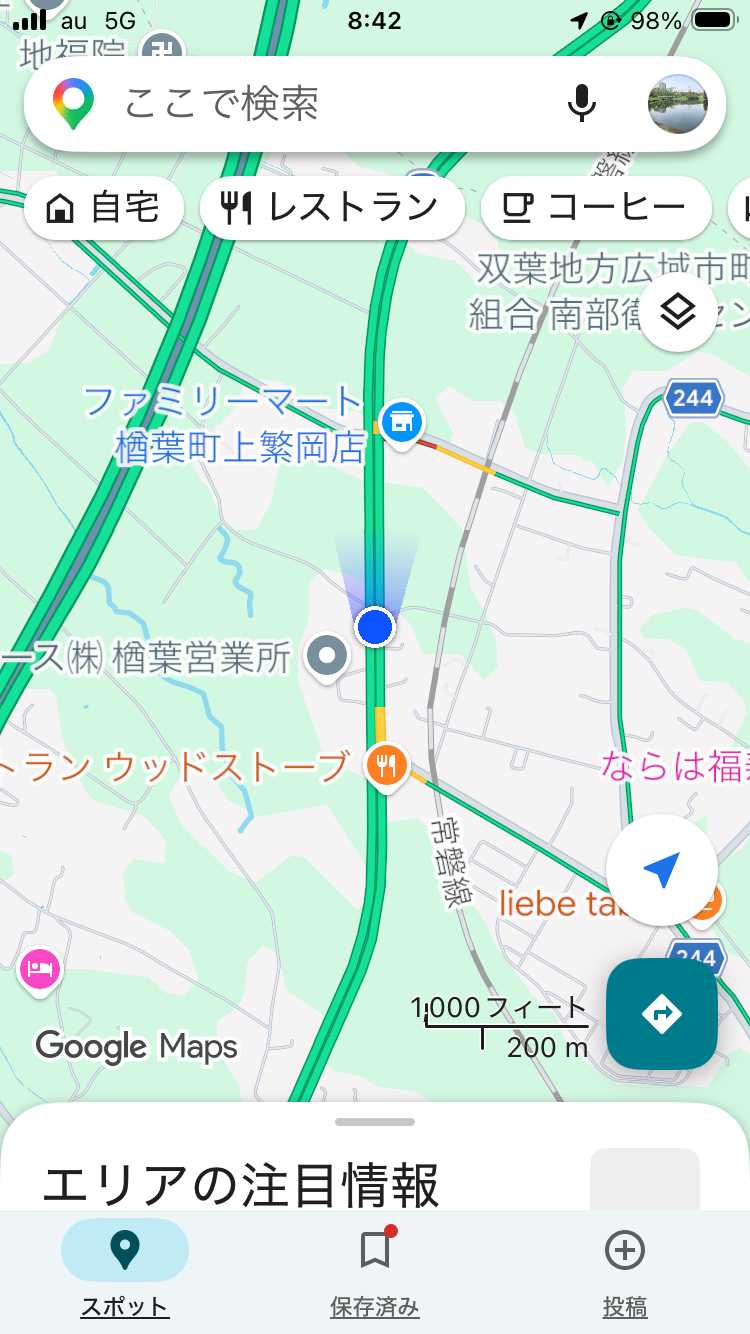Open directions with the teal route button
Screen dimensions: 750x1334
point(661,1014)
